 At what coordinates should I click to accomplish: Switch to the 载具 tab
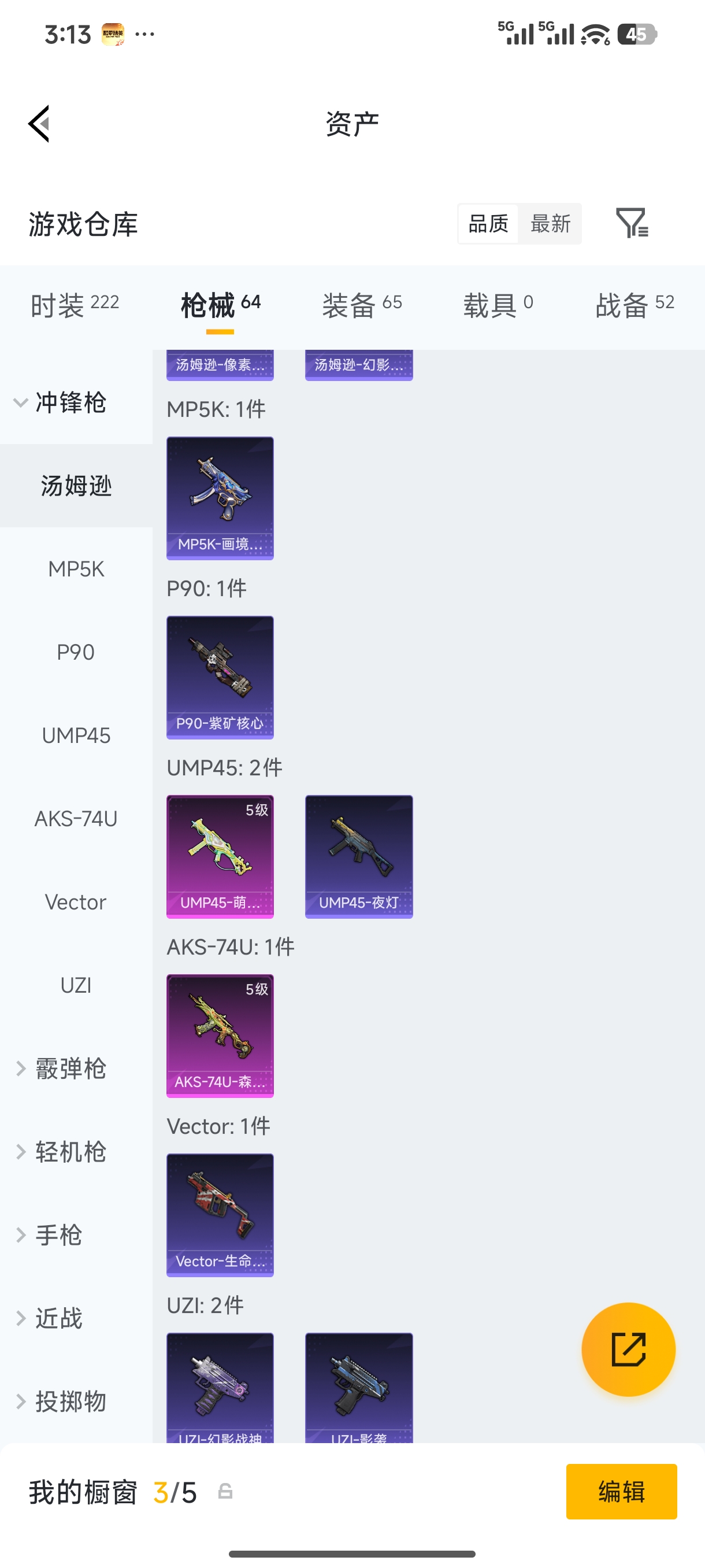(498, 304)
